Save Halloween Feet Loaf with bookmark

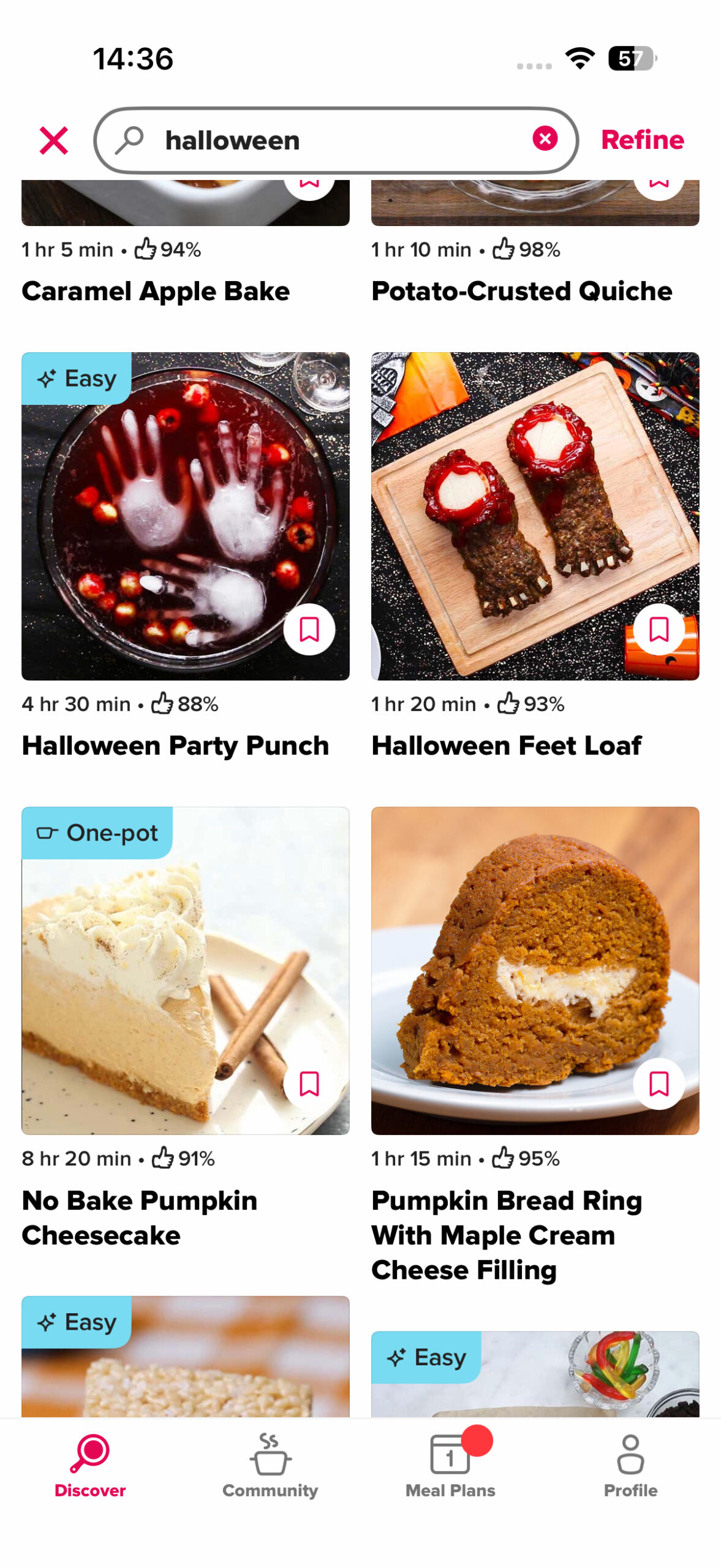click(658, 629)
